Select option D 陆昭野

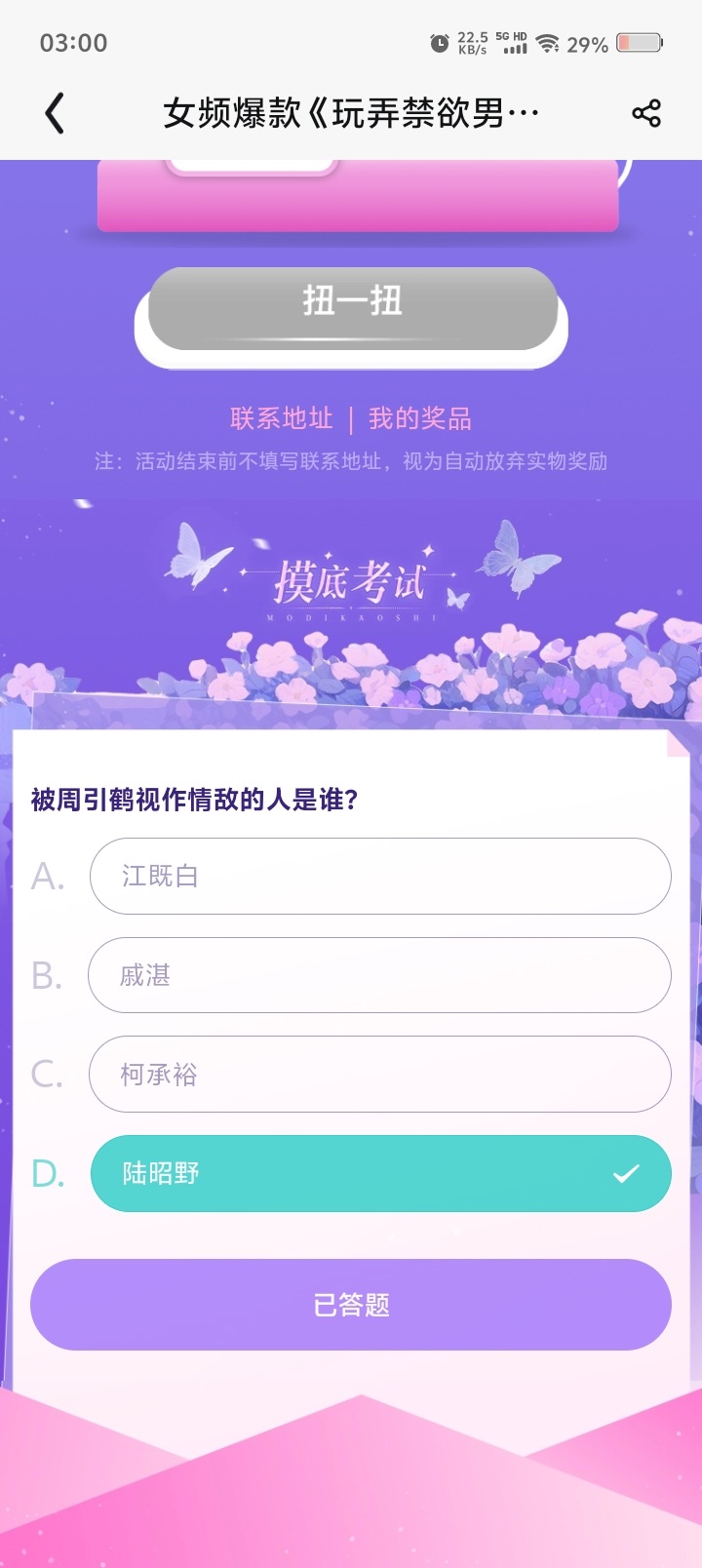(x=381, y=1173)
